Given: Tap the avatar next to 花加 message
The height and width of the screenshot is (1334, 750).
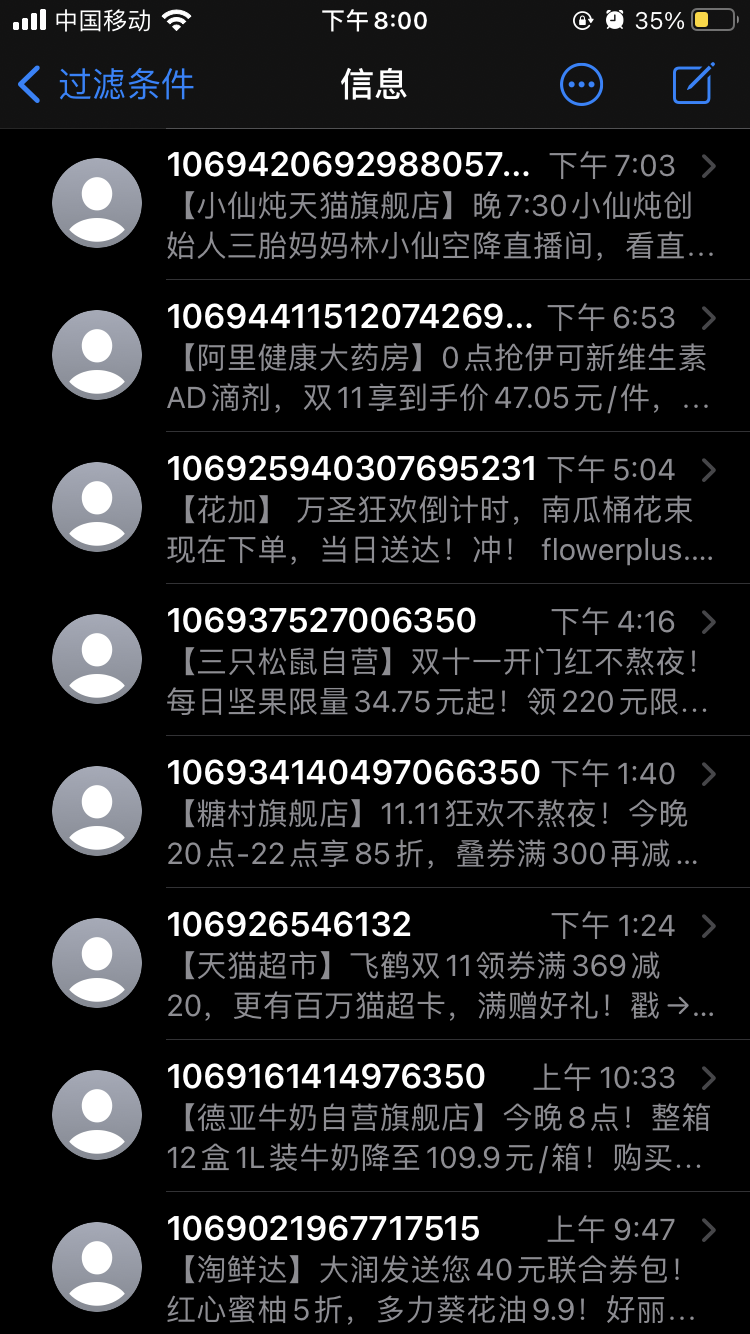Looking at the screenshot, I should tap(96, 507).
